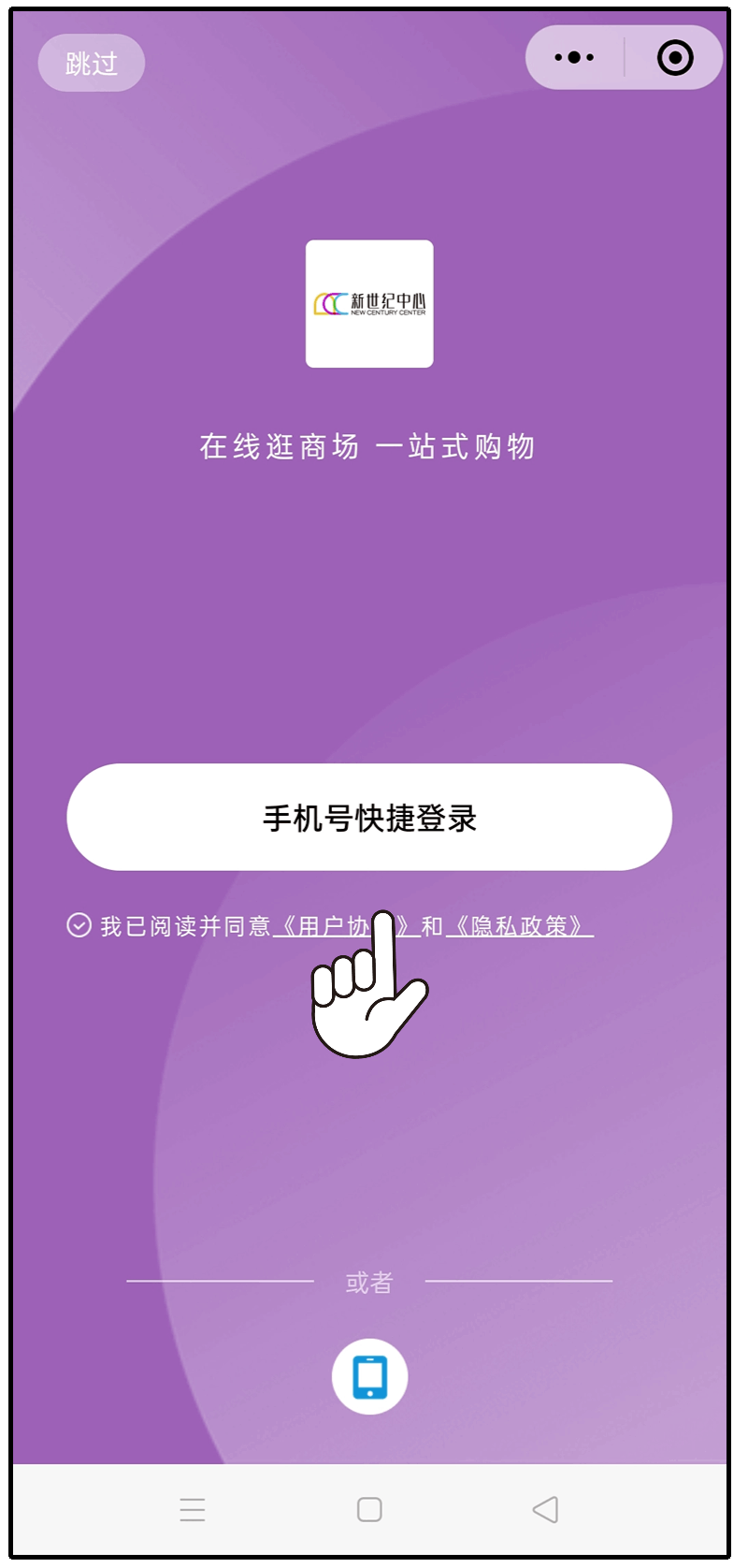
Task: Go to home screen via the system home button
Action: [x=369, y=1510]
